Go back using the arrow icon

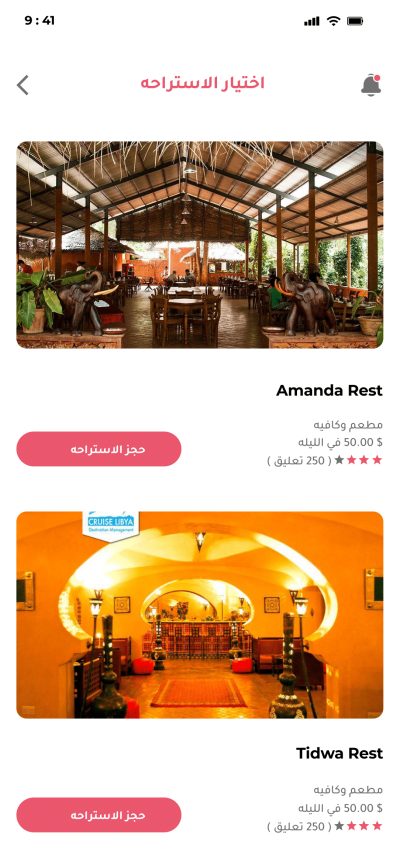(22, 85)
